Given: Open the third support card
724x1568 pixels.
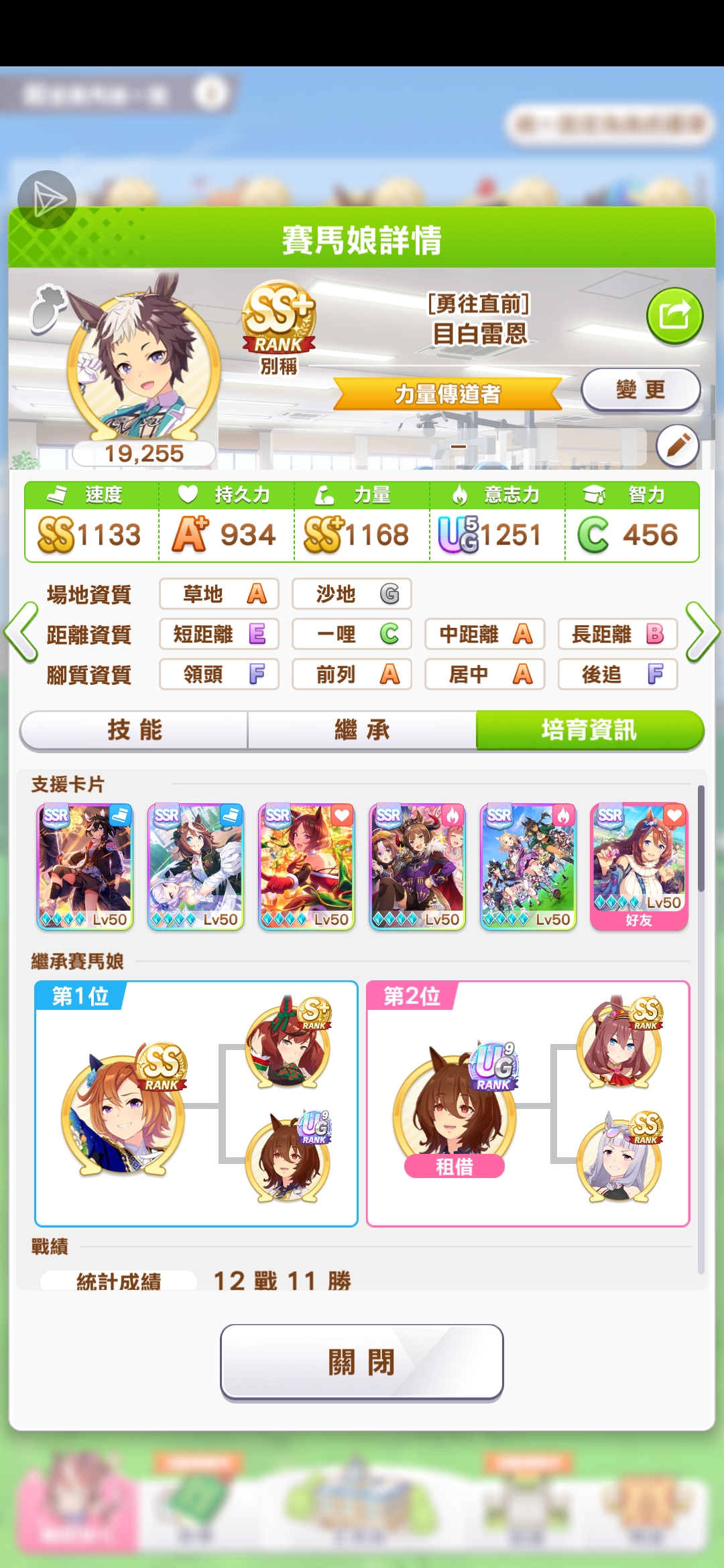Looking at the screenshot, I should [306, 866].
